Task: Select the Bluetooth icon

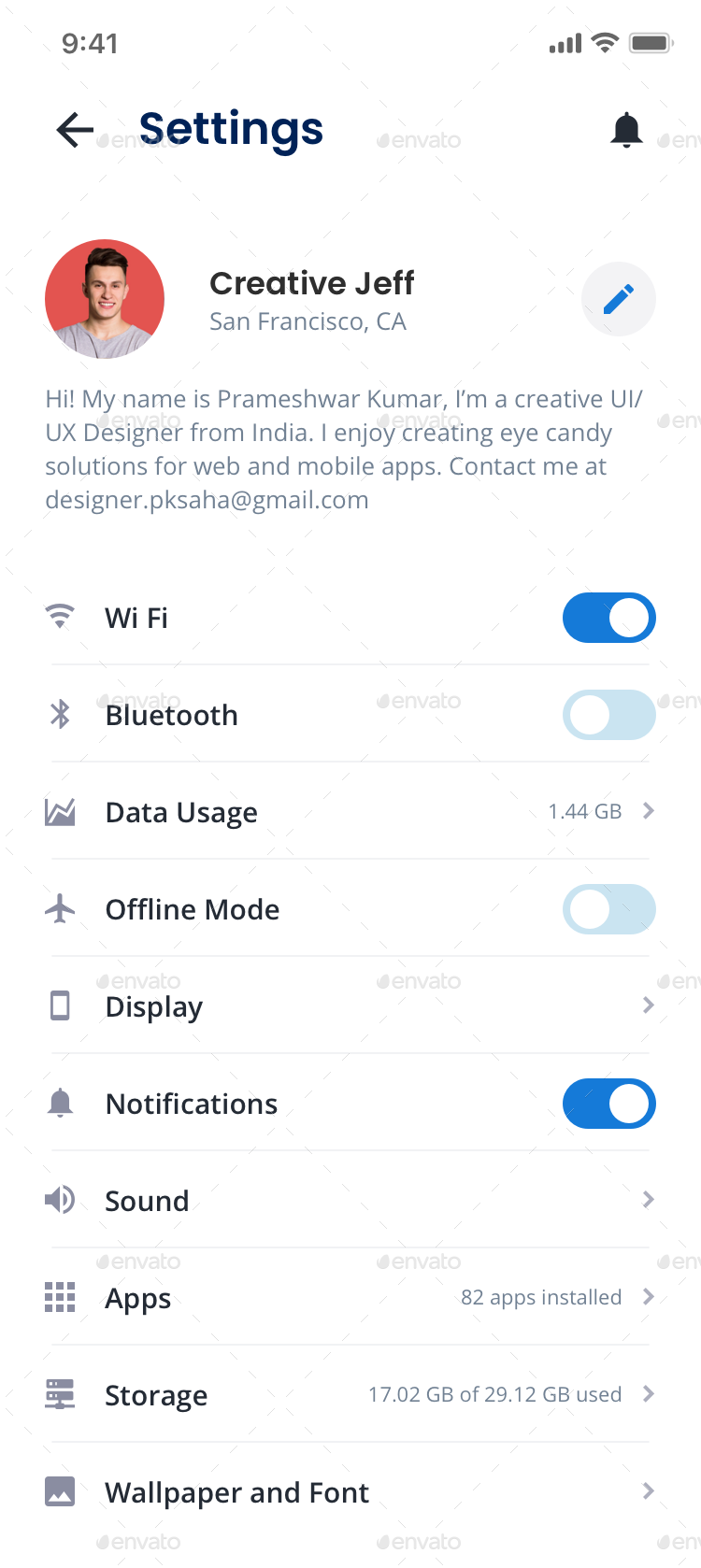Action: point(59,715)
